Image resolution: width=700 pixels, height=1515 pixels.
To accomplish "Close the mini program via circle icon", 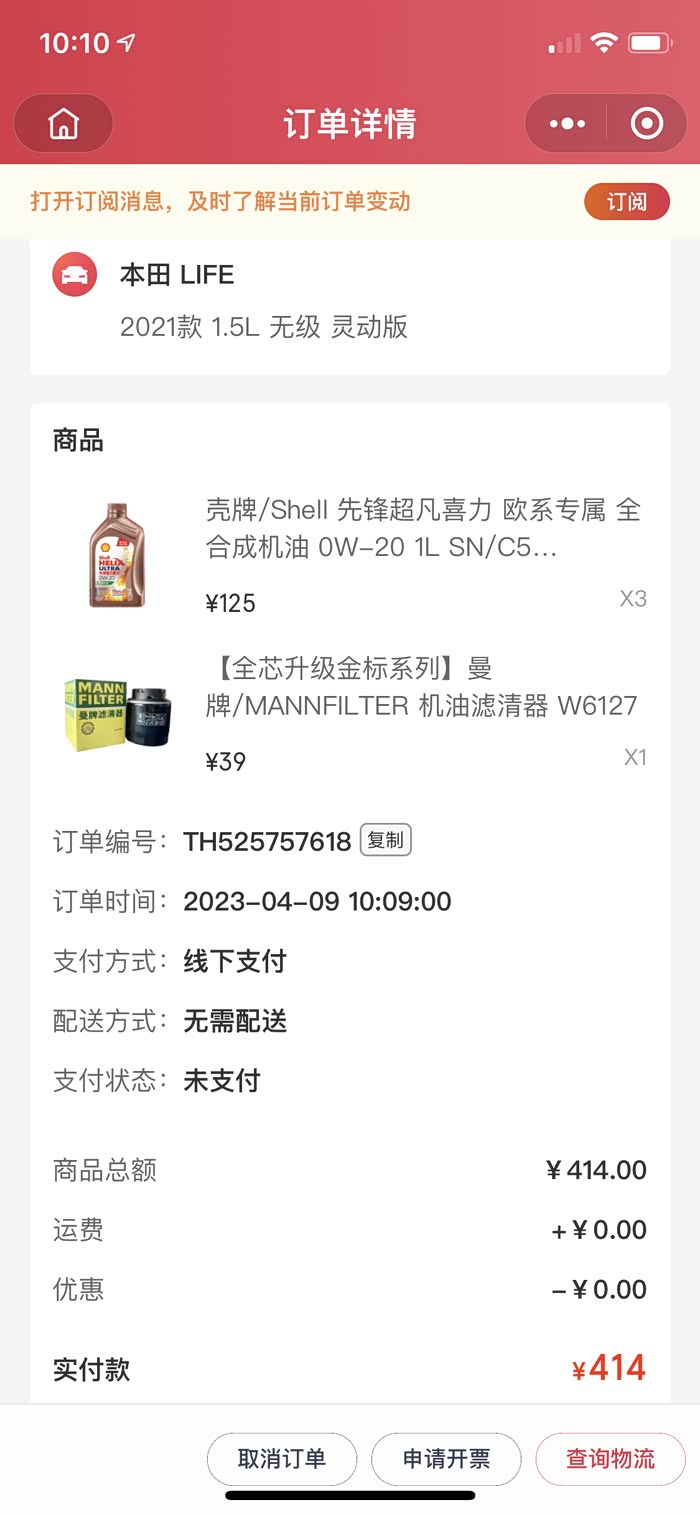I will (647, 124).
